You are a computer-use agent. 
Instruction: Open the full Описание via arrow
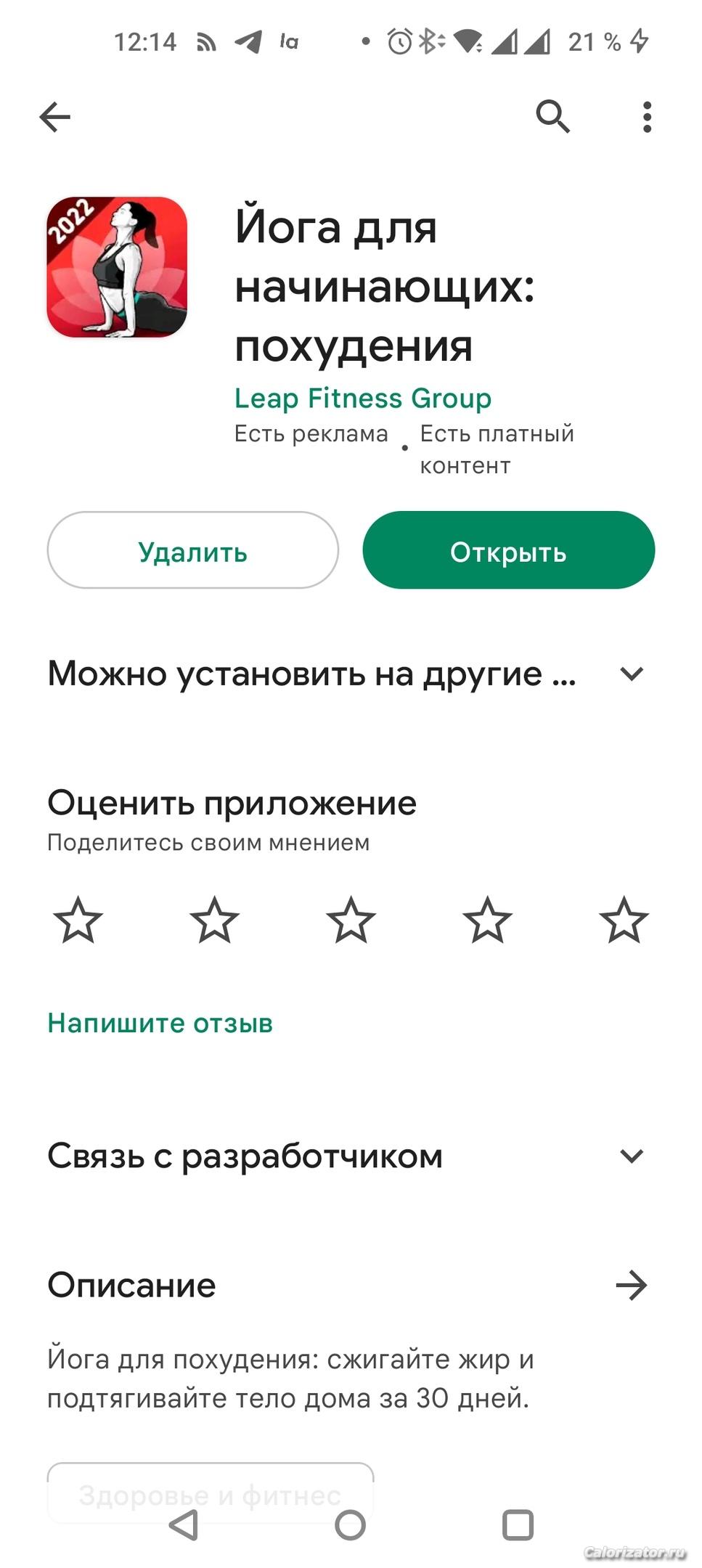click(631, 1286)
